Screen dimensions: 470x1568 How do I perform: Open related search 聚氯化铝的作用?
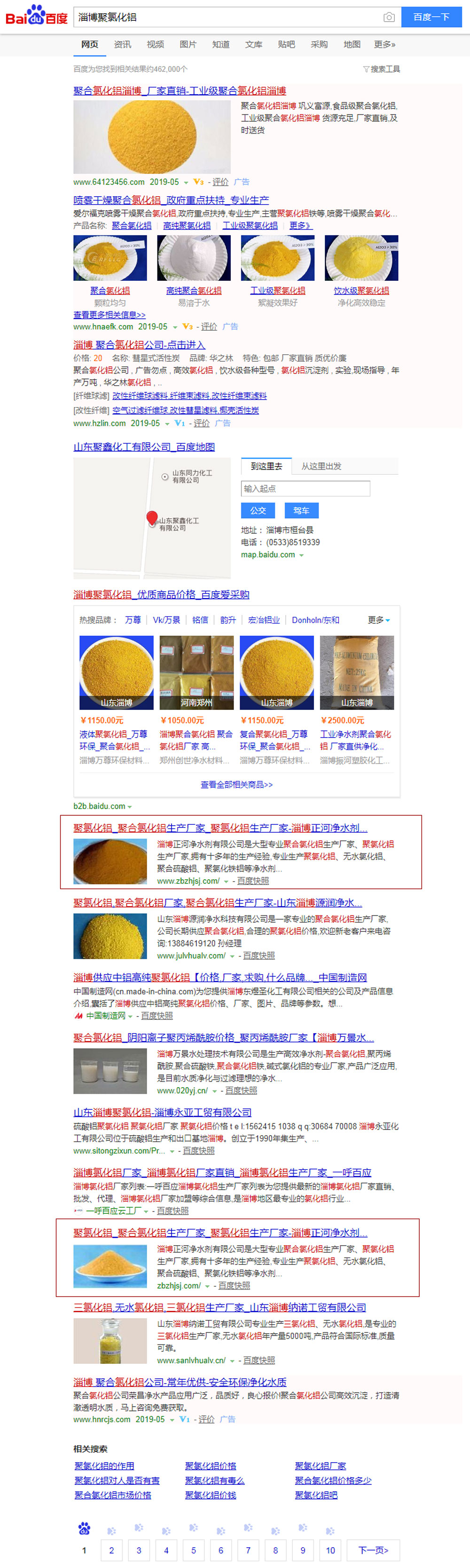click(104, 1466)
